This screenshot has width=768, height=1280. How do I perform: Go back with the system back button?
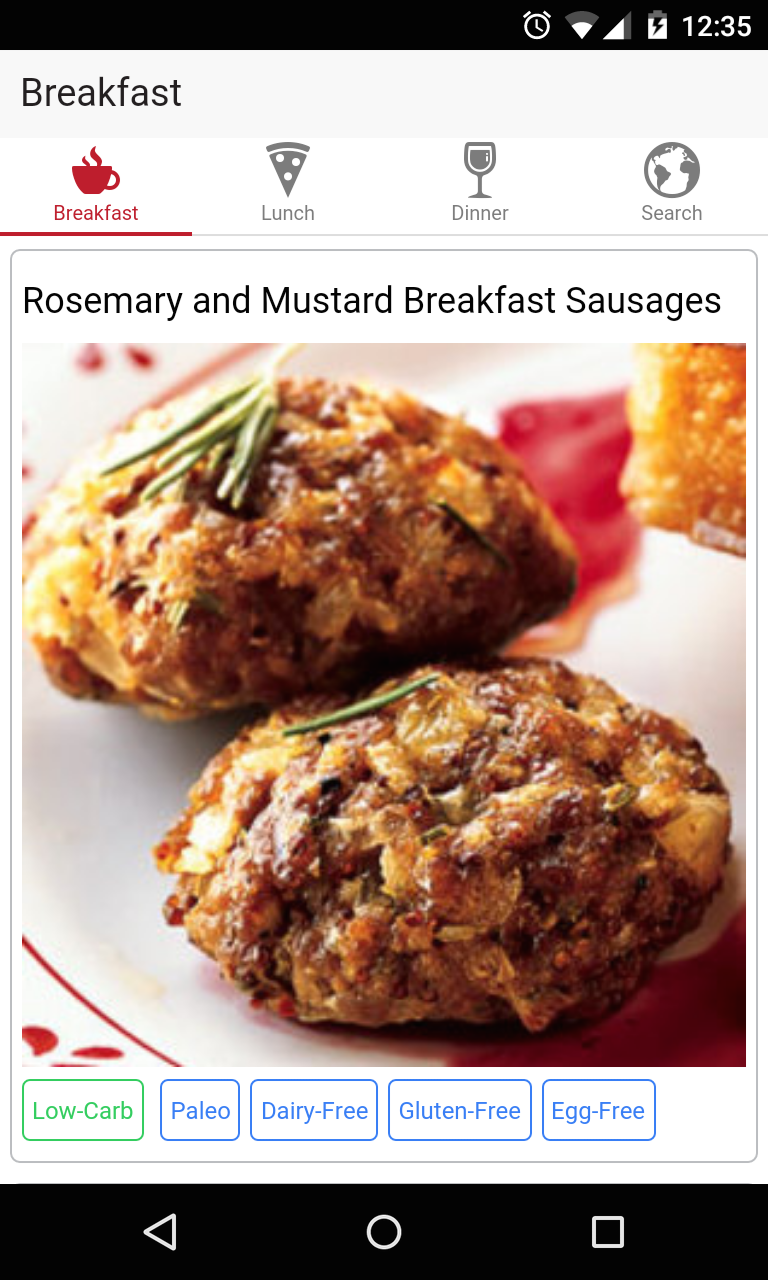(x=160, y=1232)
